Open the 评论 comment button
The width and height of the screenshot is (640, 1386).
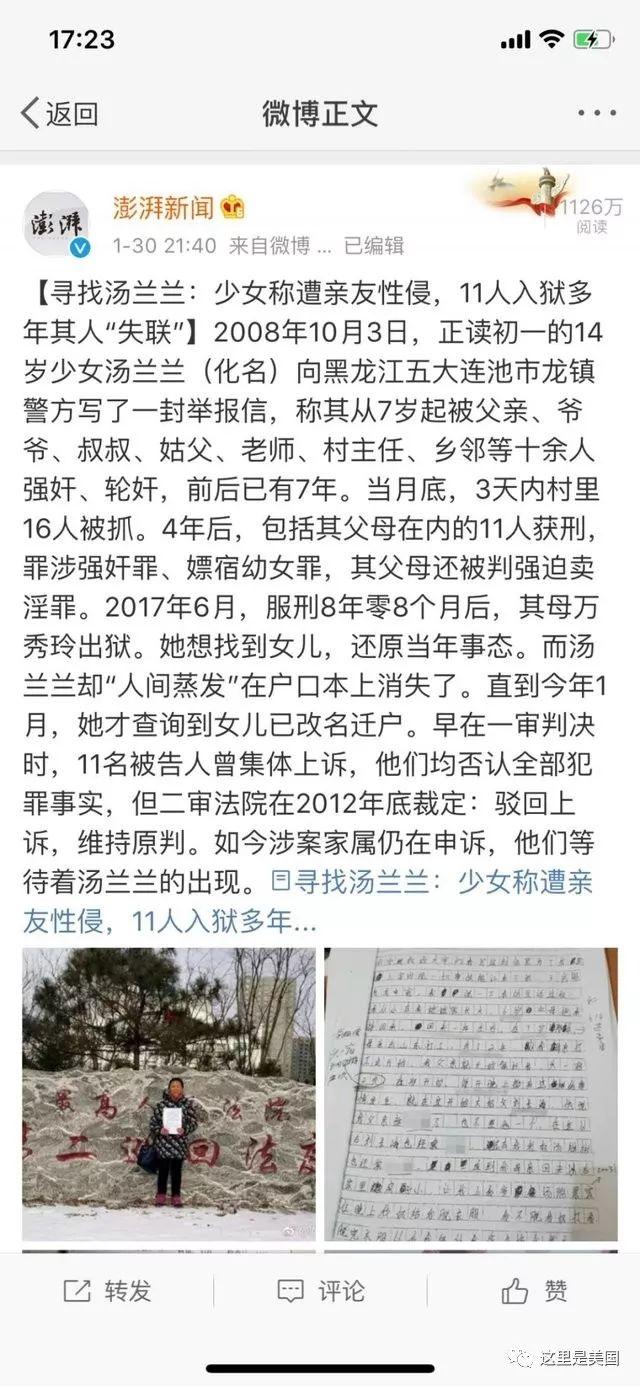320,1291
